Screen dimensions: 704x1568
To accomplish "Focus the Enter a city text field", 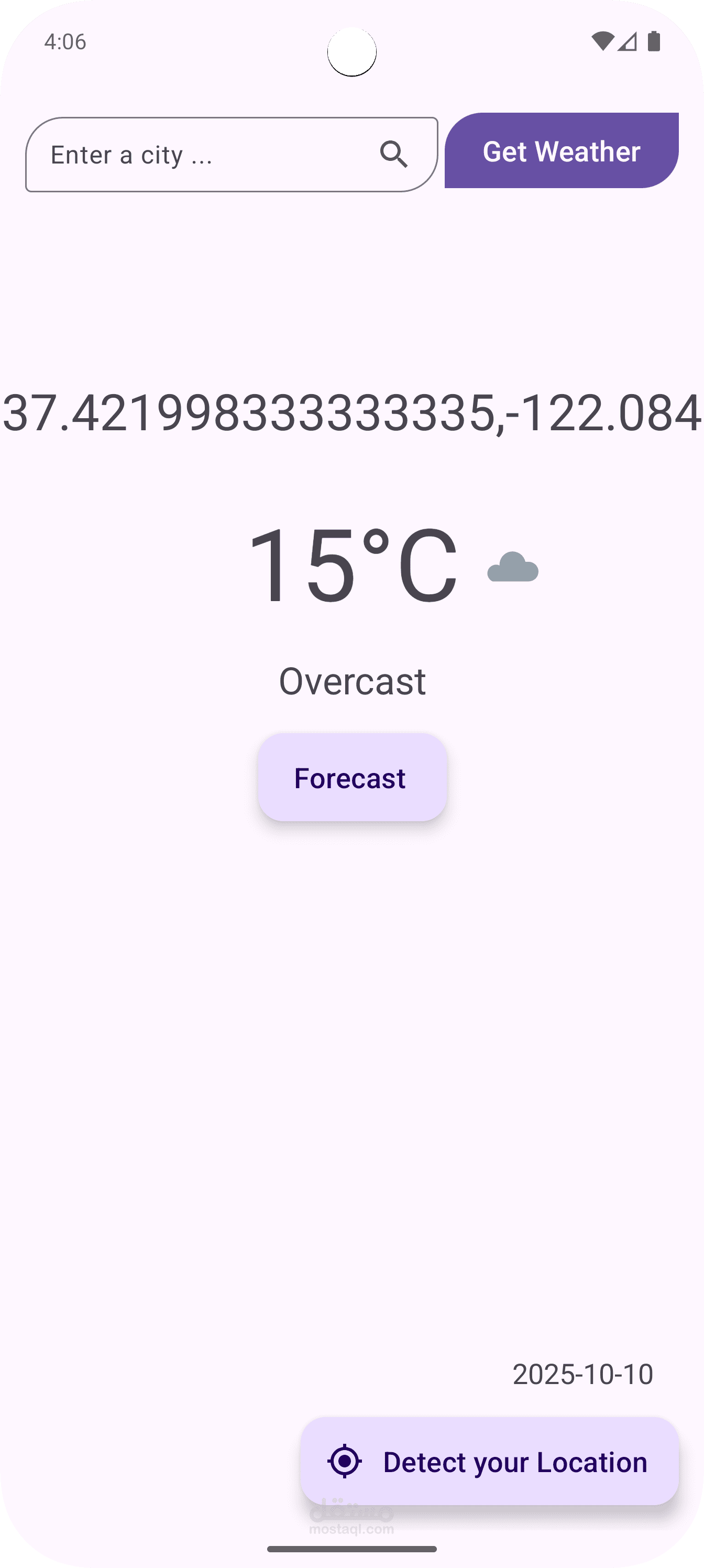I will [x=201, y=155].
